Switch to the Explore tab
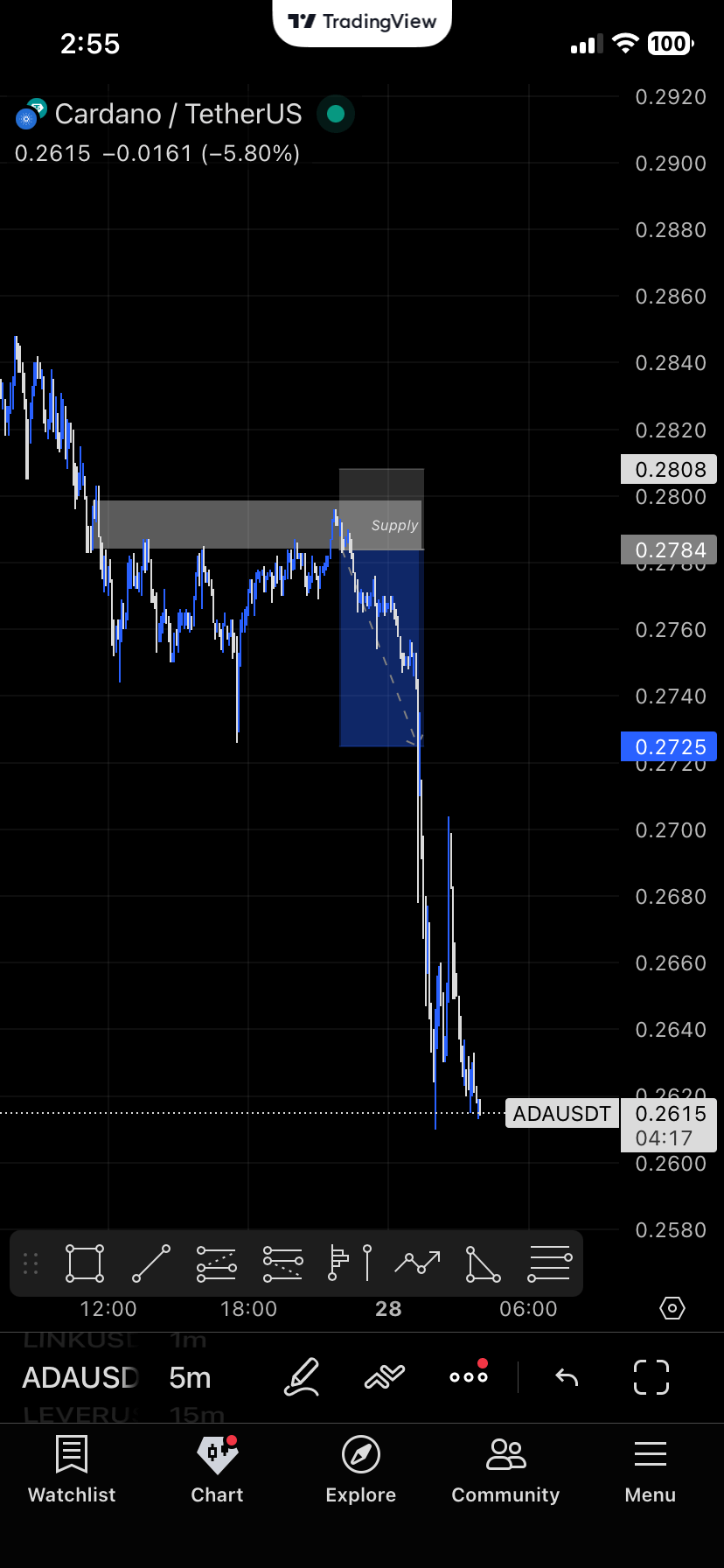The image size is (724, 1568). tap(361, 1469)
